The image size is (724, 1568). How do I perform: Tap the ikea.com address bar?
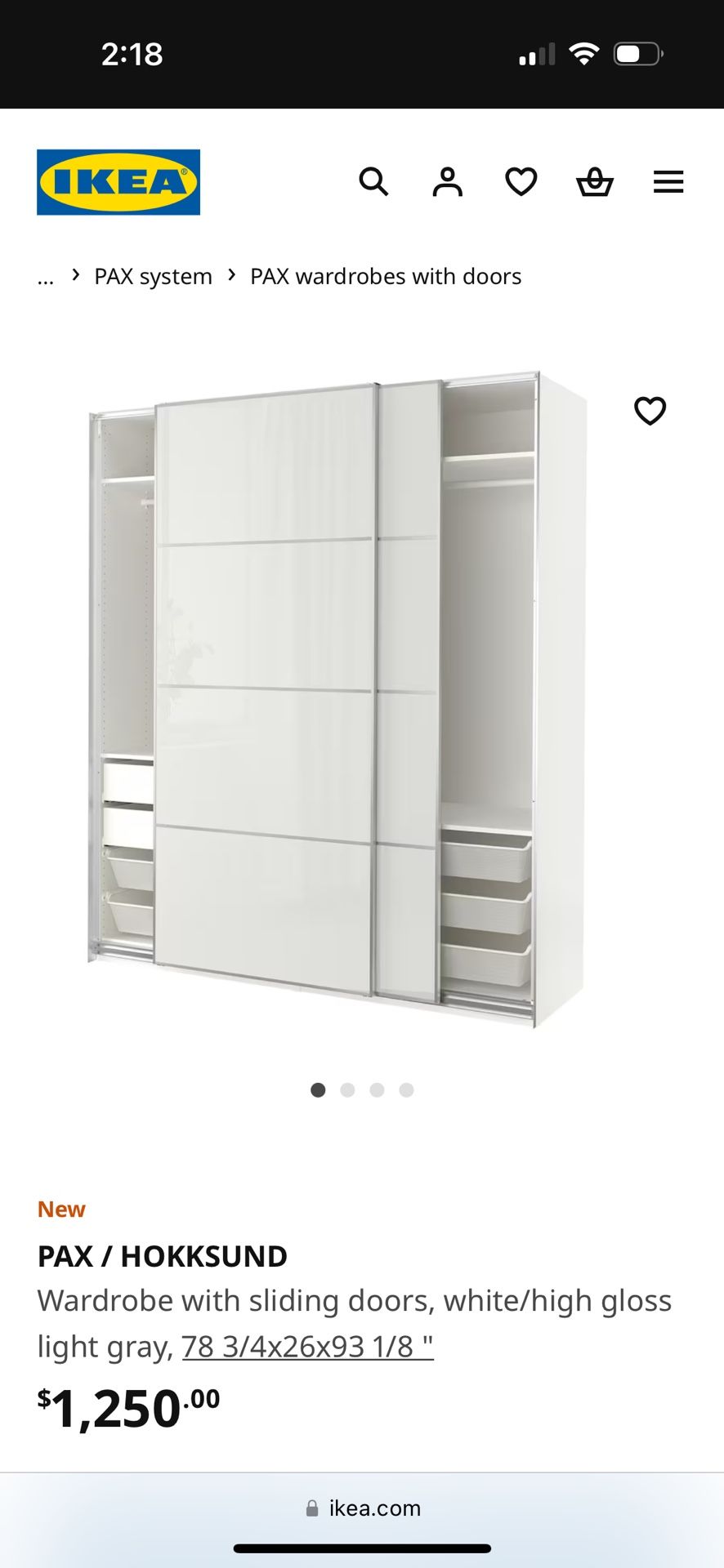coord(363,1508)
